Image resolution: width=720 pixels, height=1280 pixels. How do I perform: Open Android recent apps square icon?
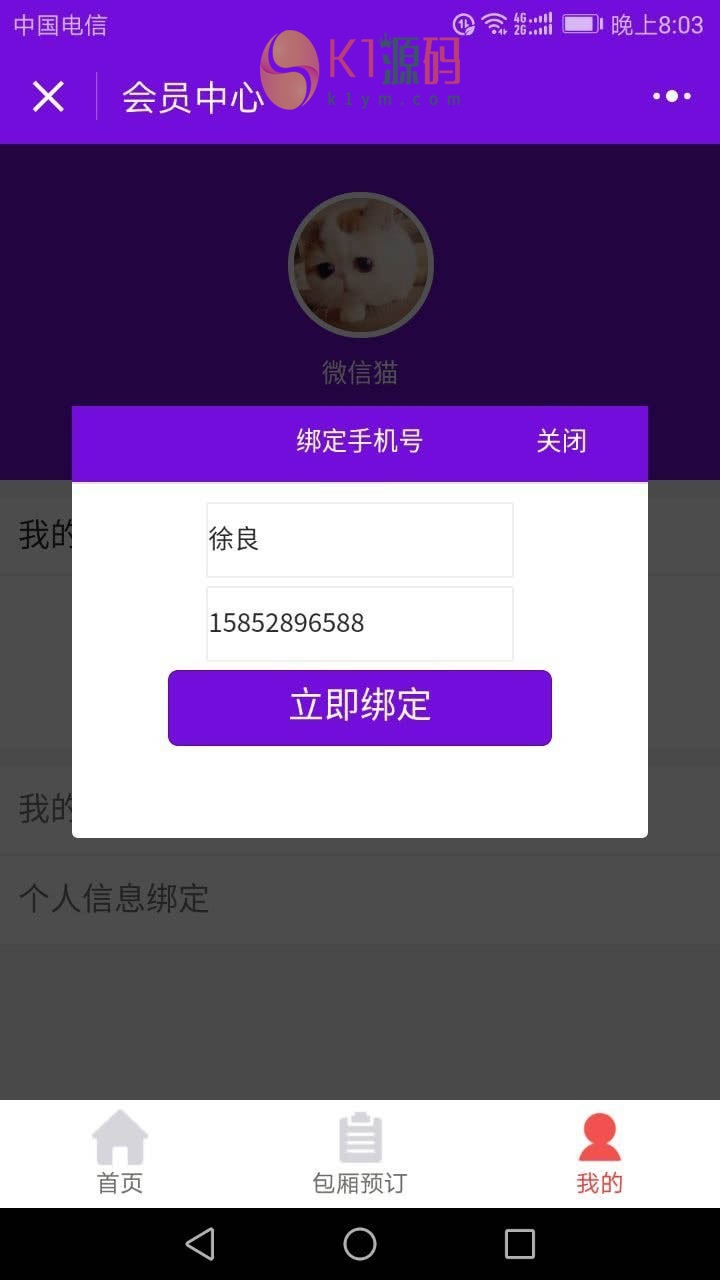pyautogui.click(x=519, y=1243)
